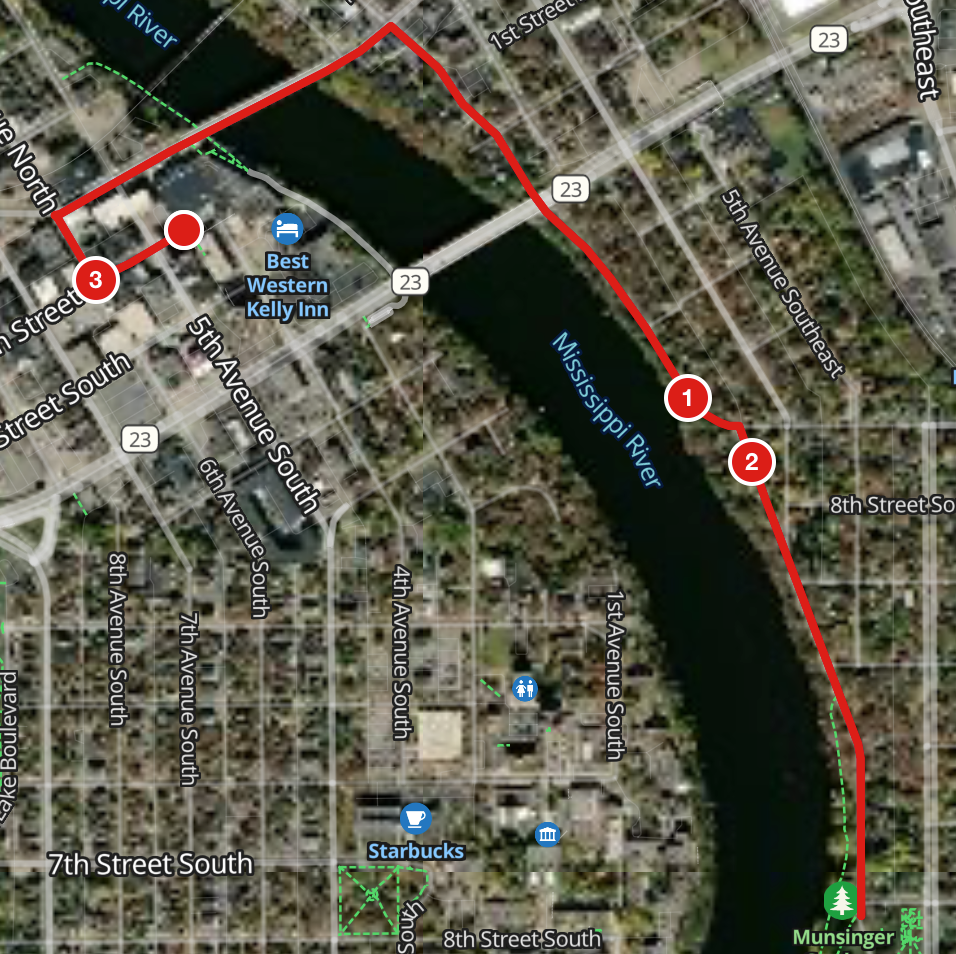
Task: Select the Munsinger park marker
Action: (x=841, y=901)
